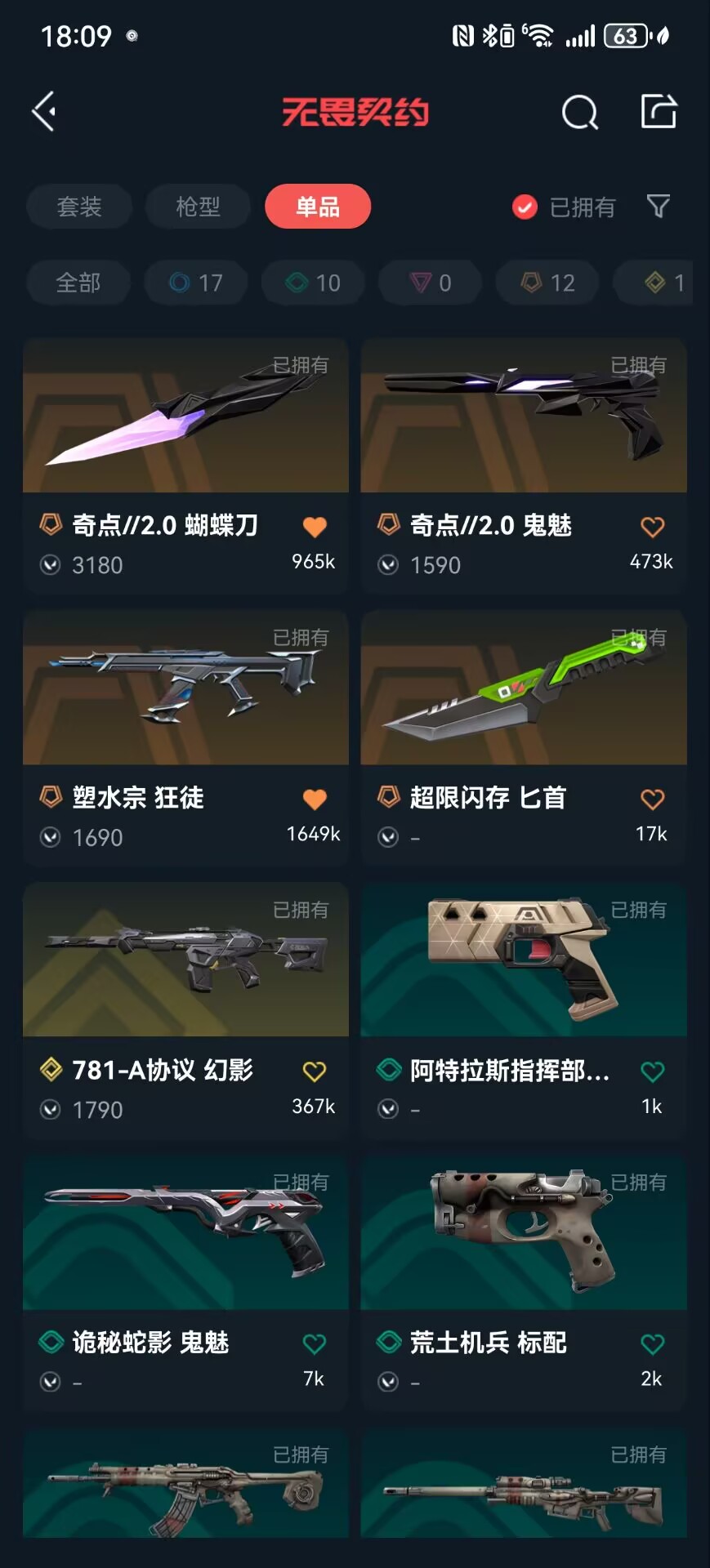Open the search icon
Viewport: 710px width, 1568px height.
coord(579,112)
